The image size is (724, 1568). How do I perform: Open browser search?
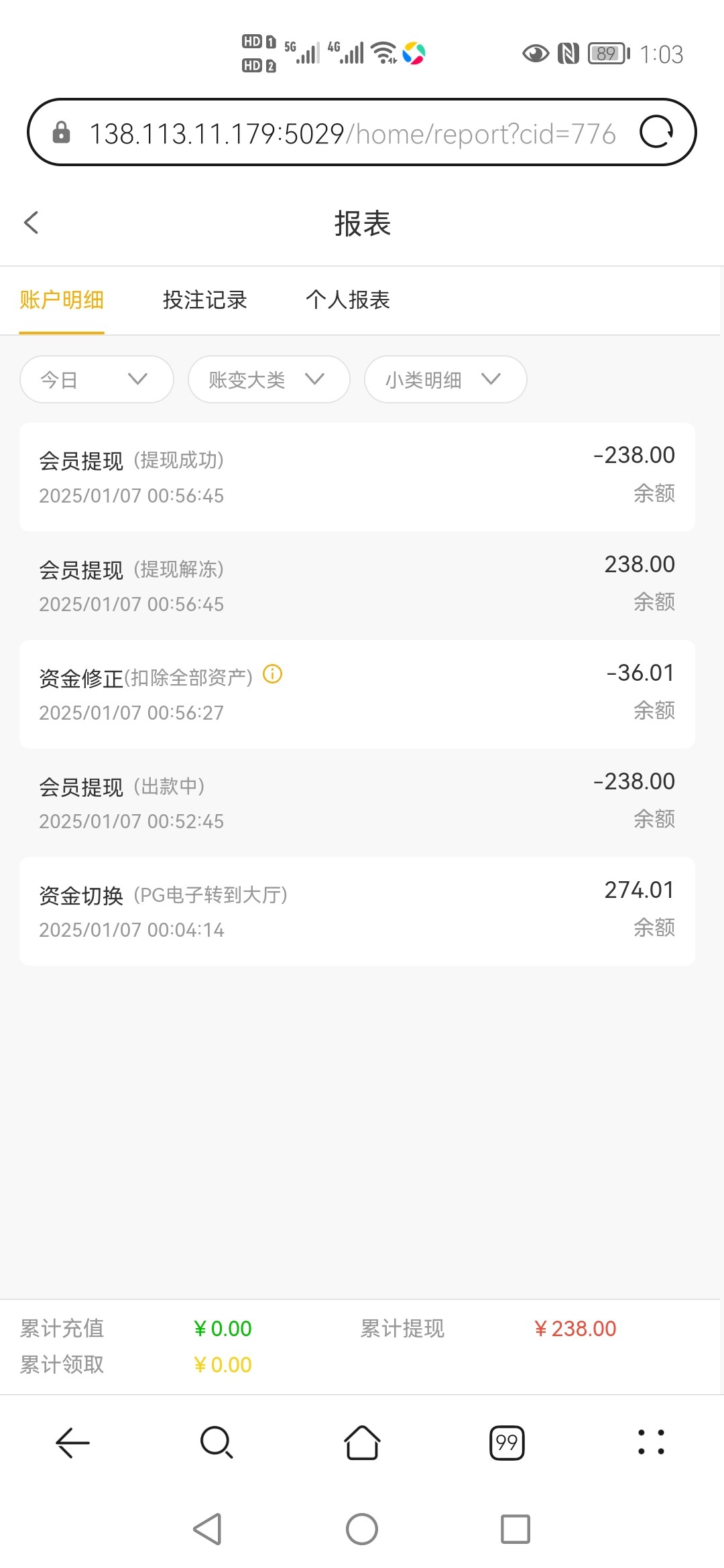tap(217, 1443)
